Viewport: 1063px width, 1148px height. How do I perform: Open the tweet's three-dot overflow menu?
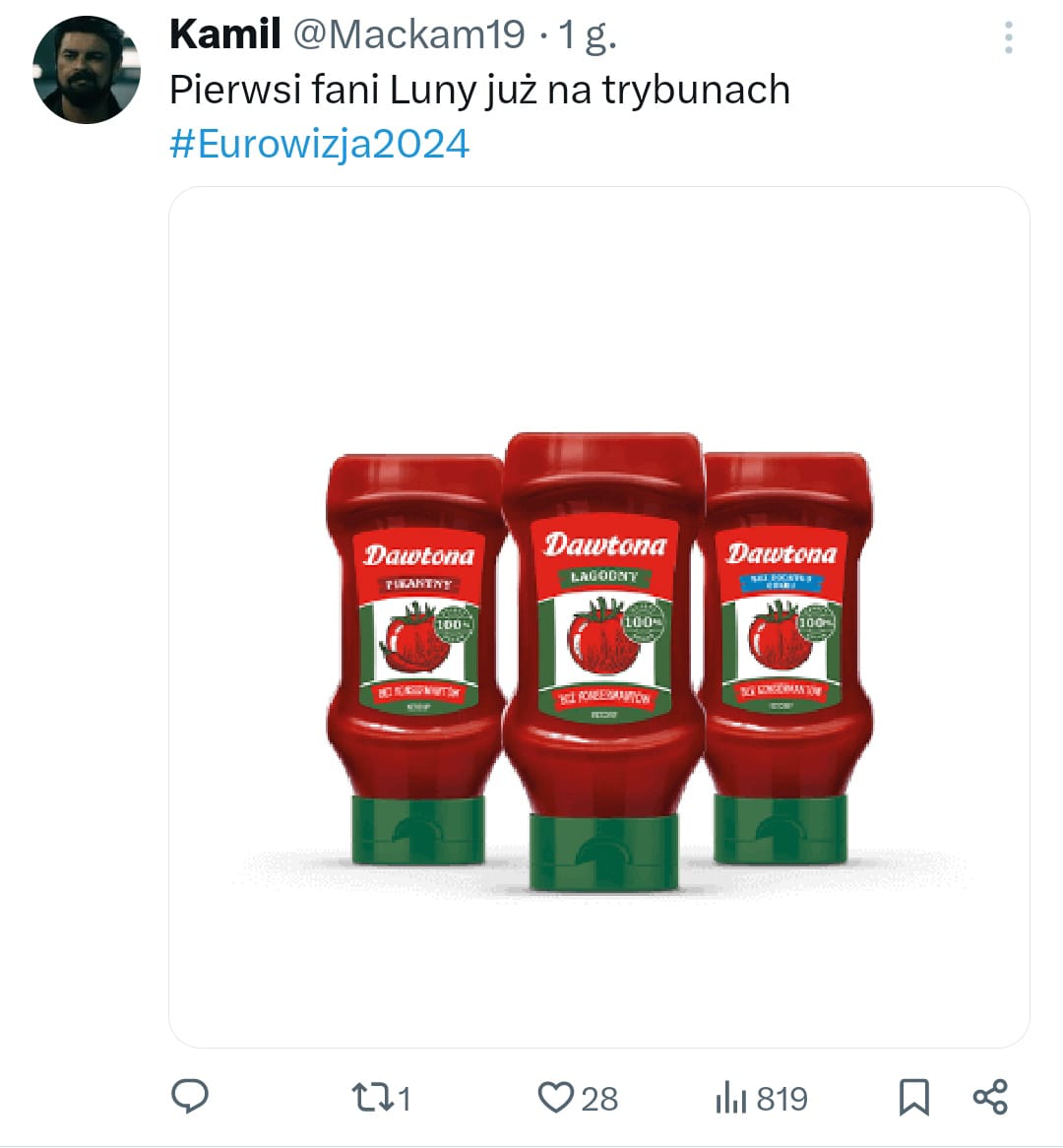1008,37
